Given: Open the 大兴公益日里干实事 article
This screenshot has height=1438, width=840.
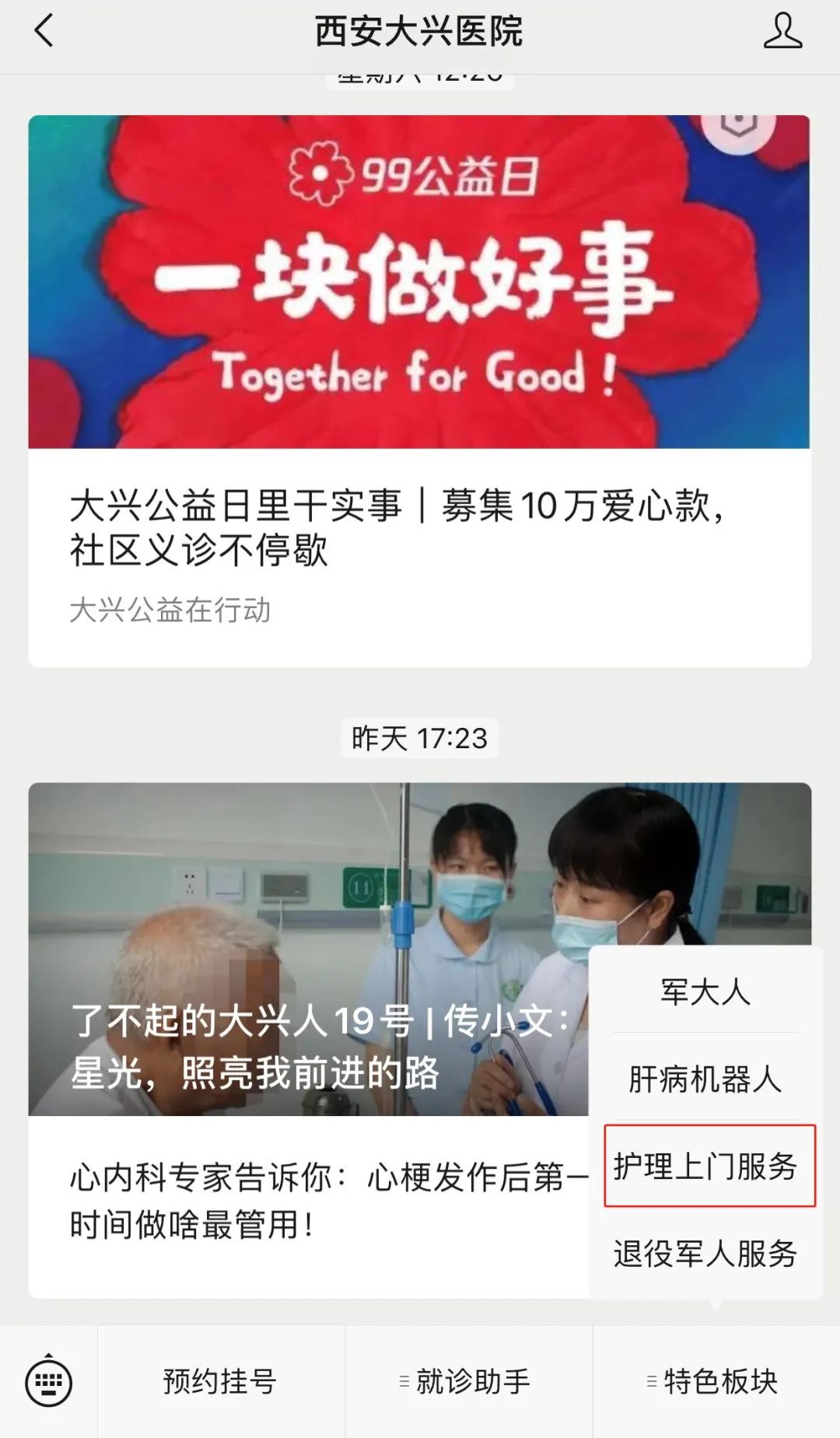Looking at the screenshot, I should (x=397, y=527).
